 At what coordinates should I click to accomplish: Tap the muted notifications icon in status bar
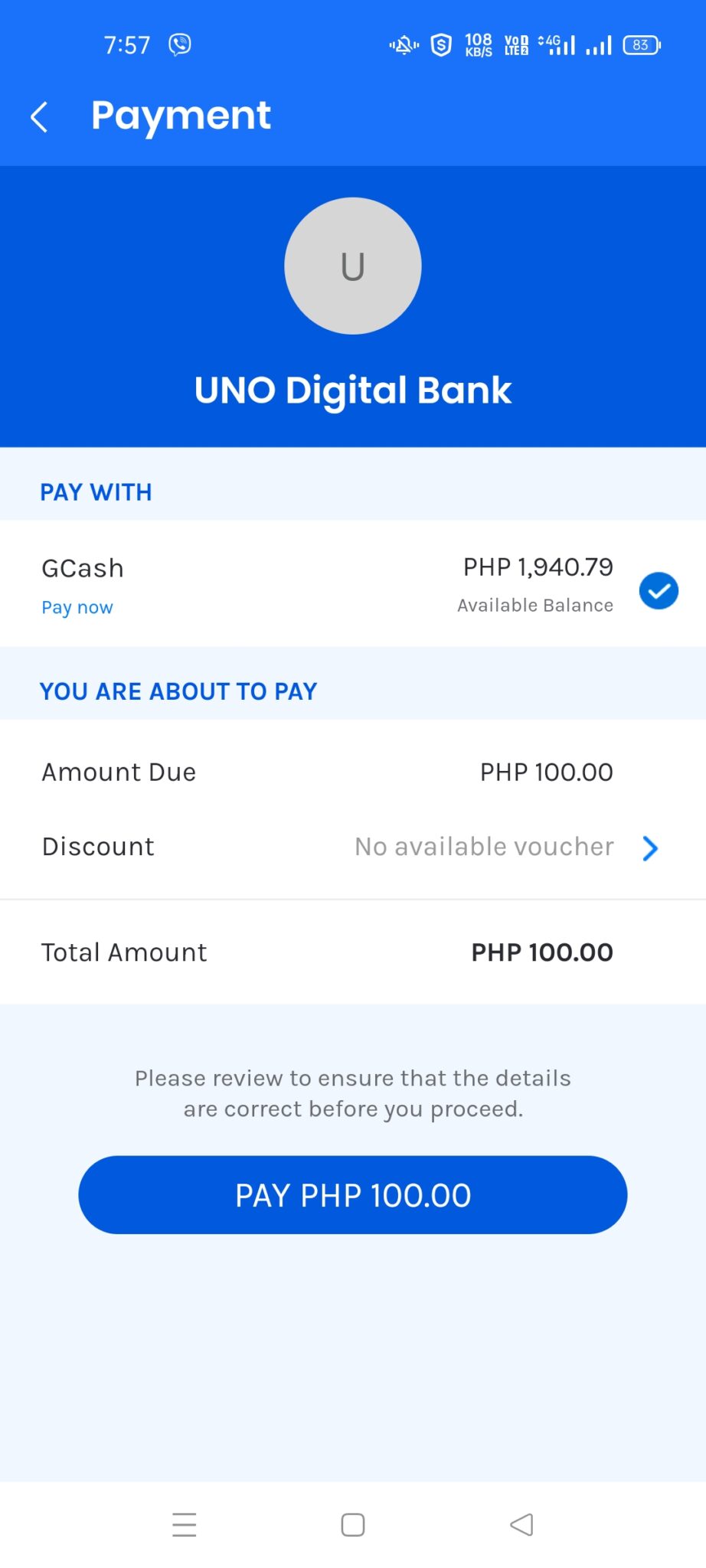click(402, 44)
